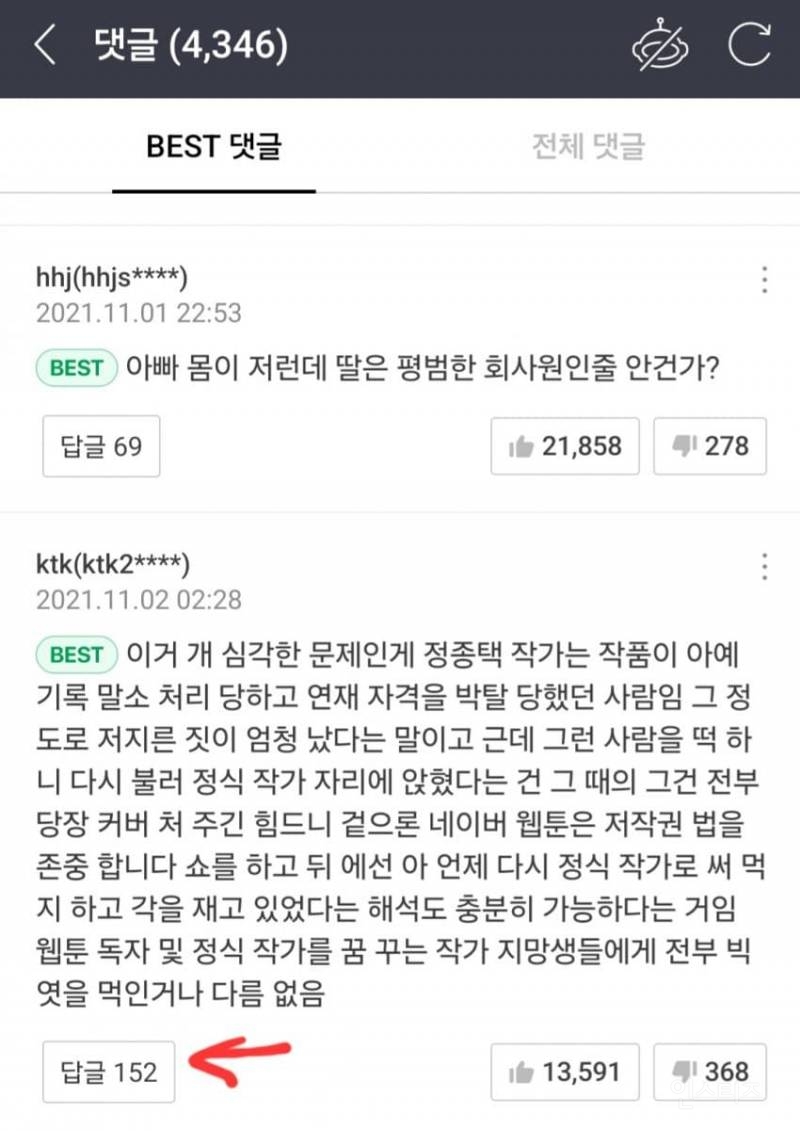This screenshot has width=800, height=1131.
Task: Switch to the 전체 댓글 tab
Action: click(x=588, y=147)
